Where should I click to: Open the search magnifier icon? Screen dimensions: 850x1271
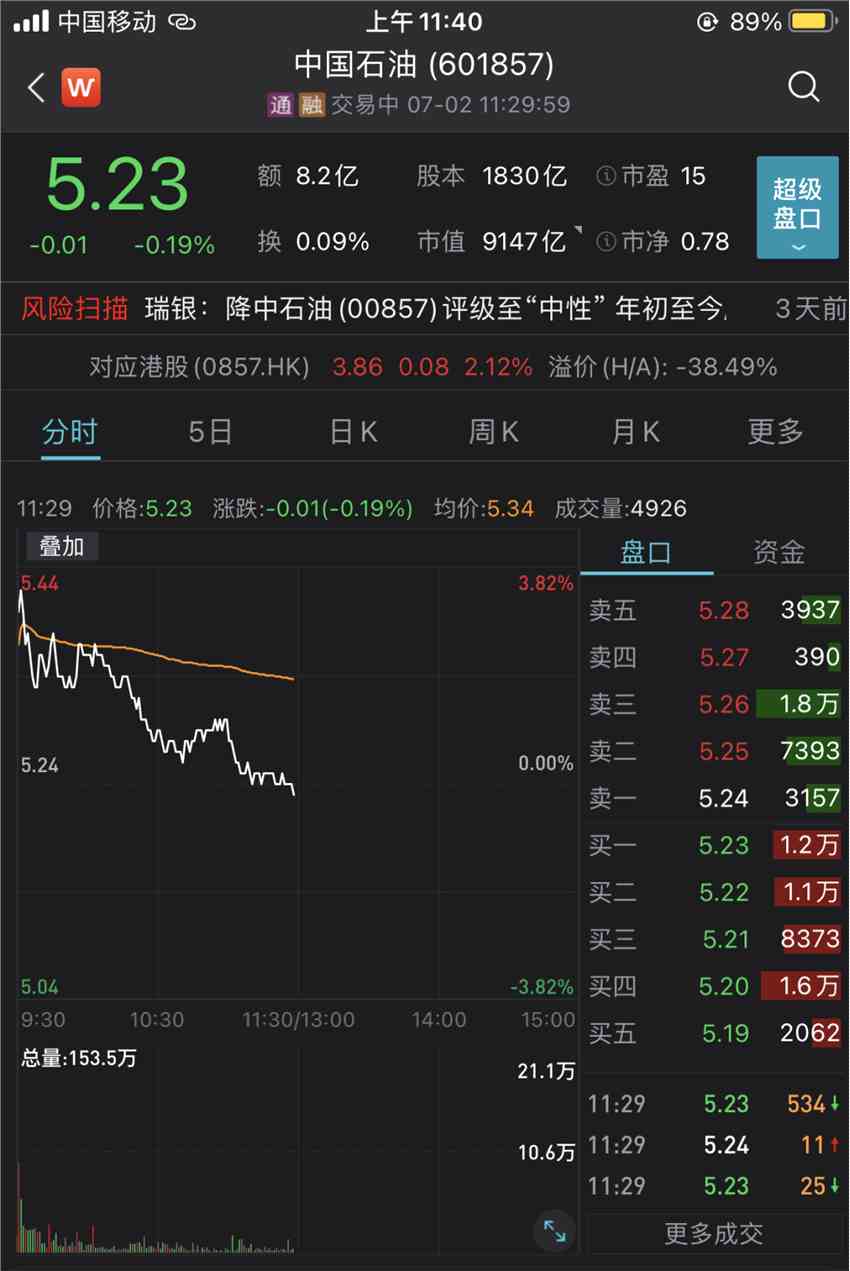click(803, 88)
